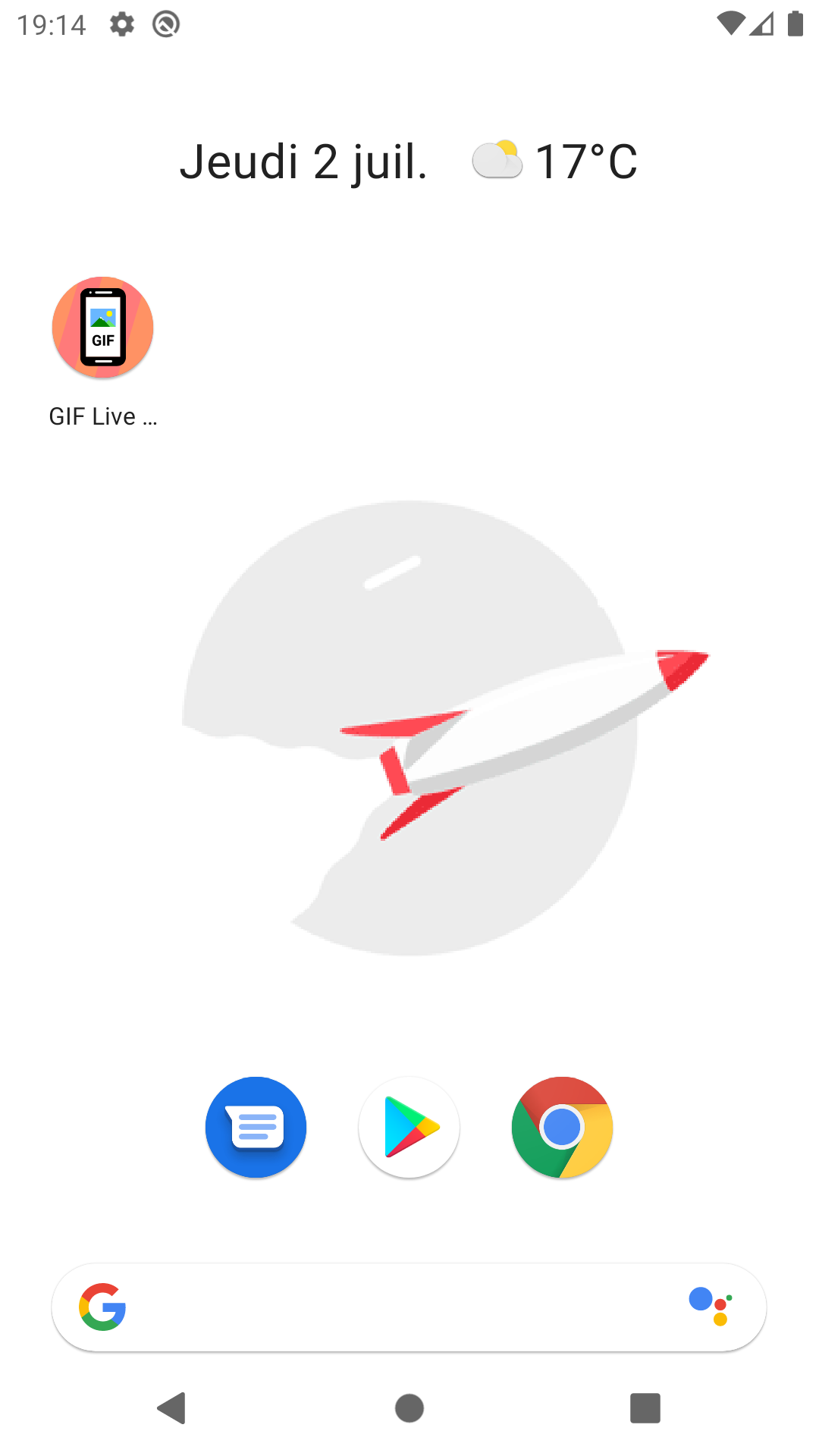Open the date and weather widget
The height and width of the screenshot is (1456, 819).
pyautogui.click(x=408, y=162)
